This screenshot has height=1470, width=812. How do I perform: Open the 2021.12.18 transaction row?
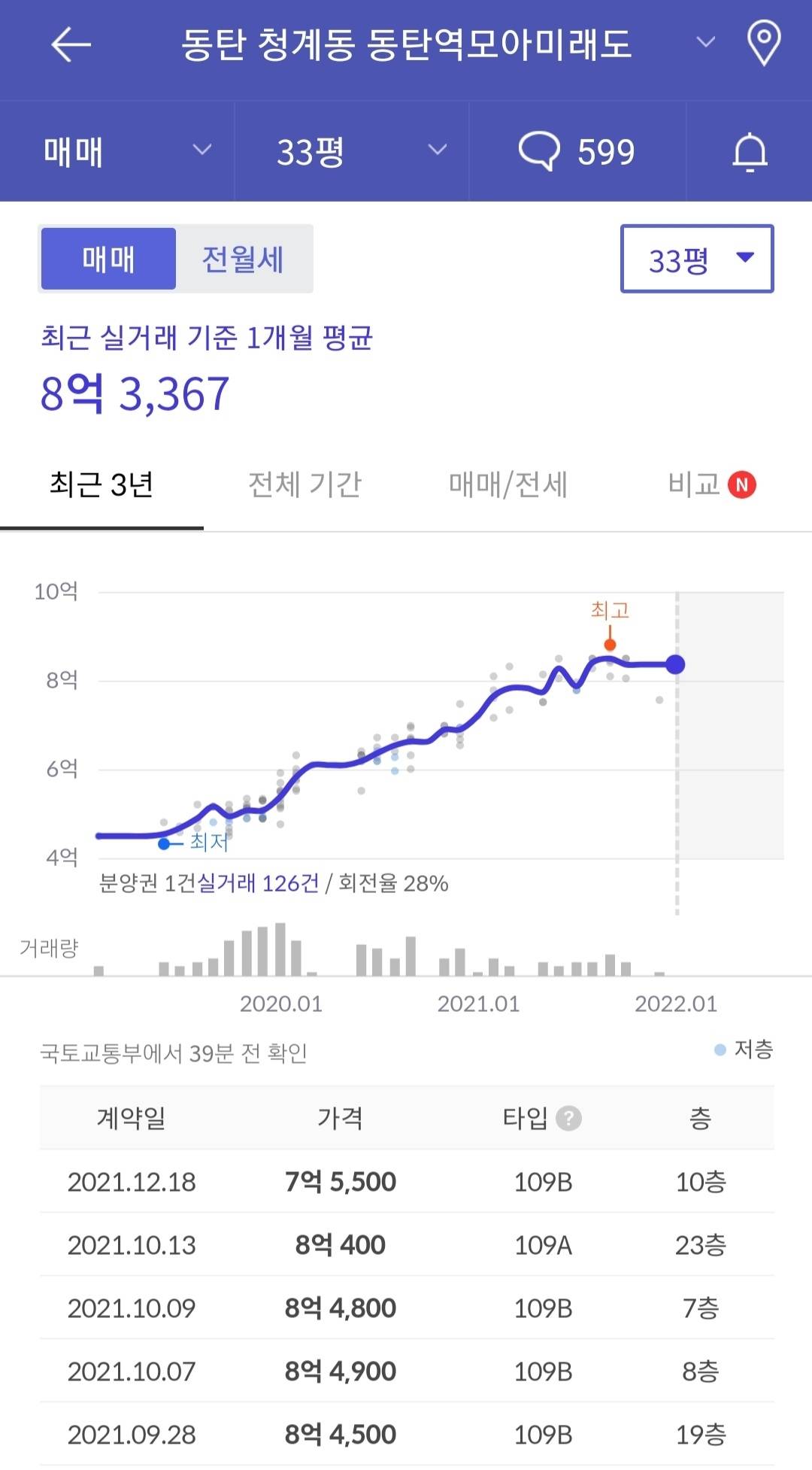coord(406,1182)
